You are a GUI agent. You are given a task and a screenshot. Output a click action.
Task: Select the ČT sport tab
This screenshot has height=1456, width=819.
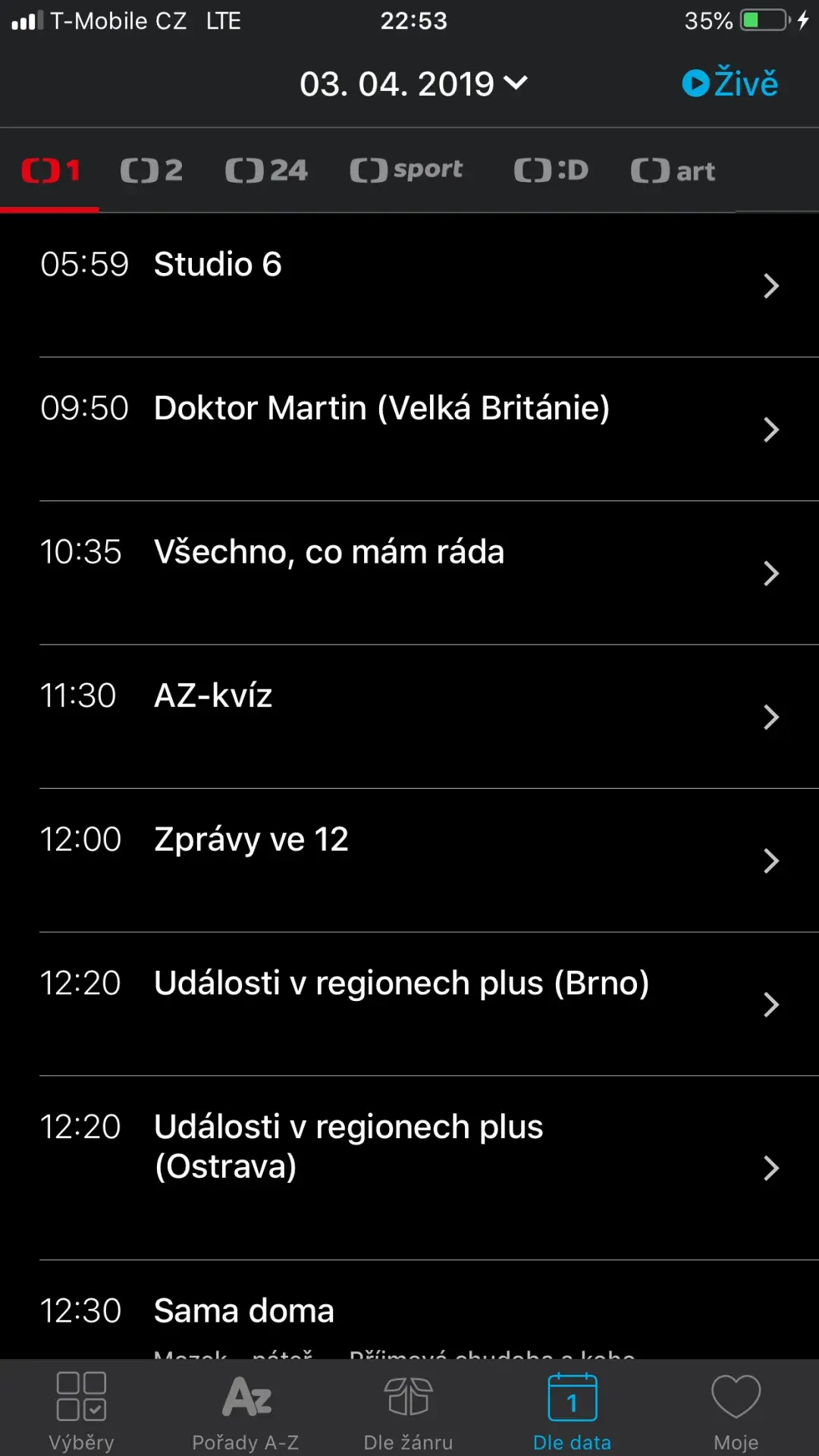click(406, 169)
